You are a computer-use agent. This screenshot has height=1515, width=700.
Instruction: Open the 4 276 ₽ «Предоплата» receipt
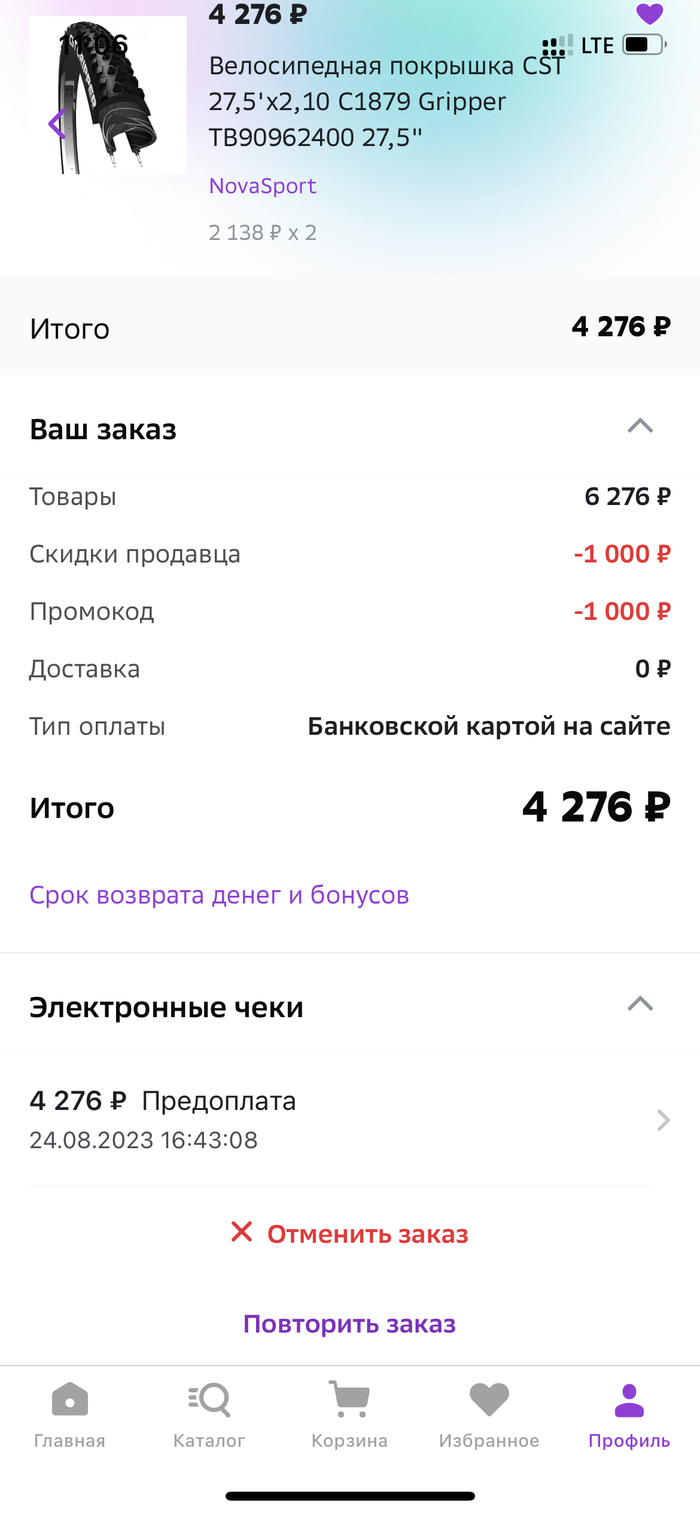[350, 1120]
